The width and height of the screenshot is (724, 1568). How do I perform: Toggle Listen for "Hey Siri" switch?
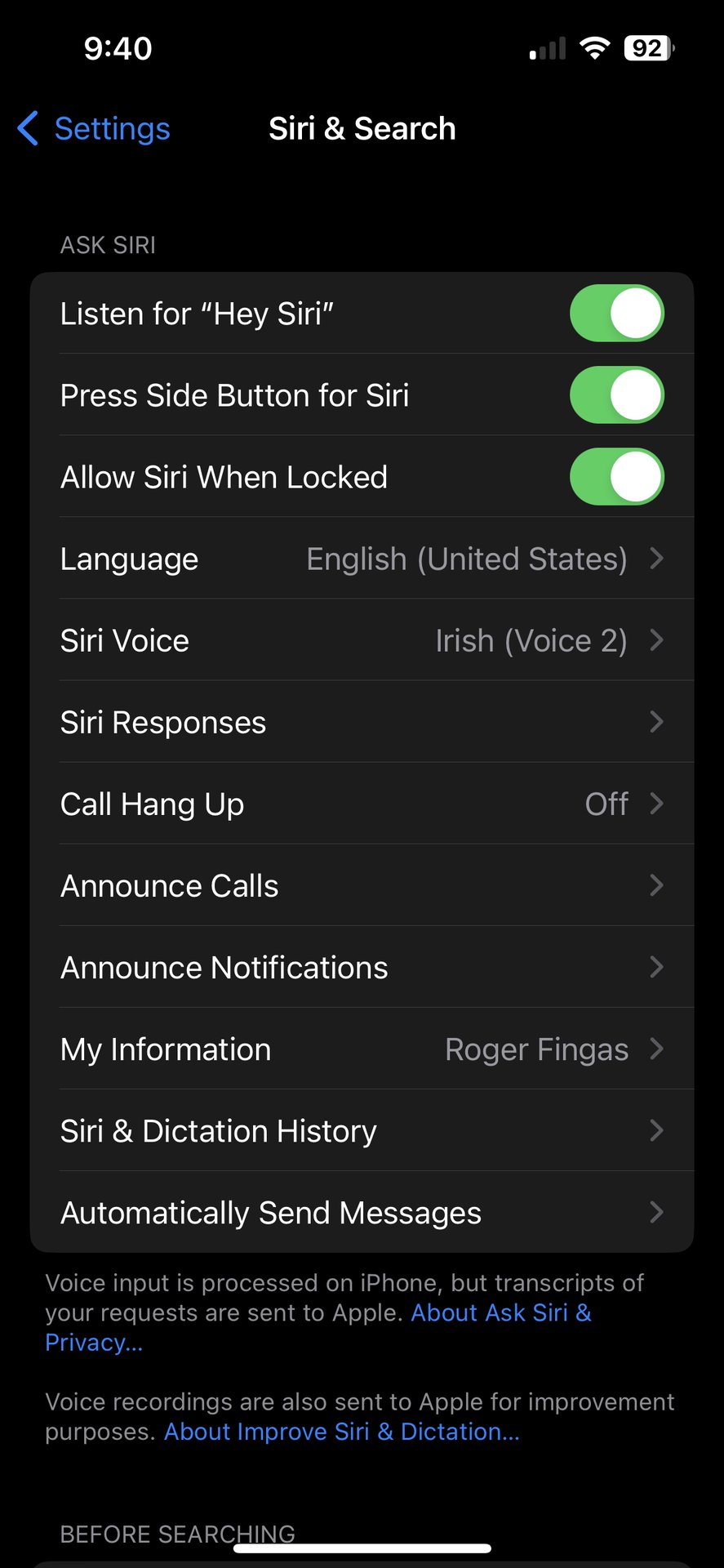click(616, 314)
